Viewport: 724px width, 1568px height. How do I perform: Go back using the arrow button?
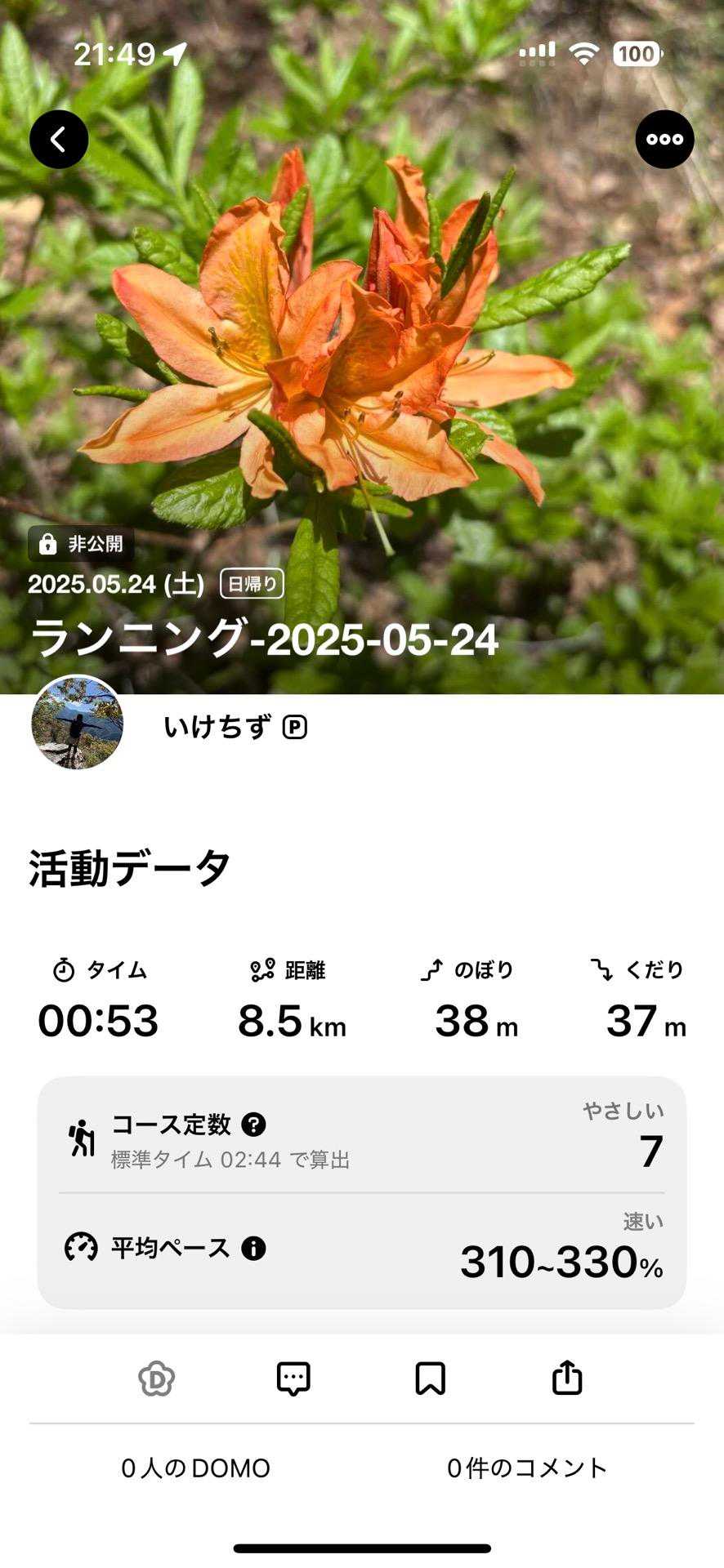(x=59, y=140)
